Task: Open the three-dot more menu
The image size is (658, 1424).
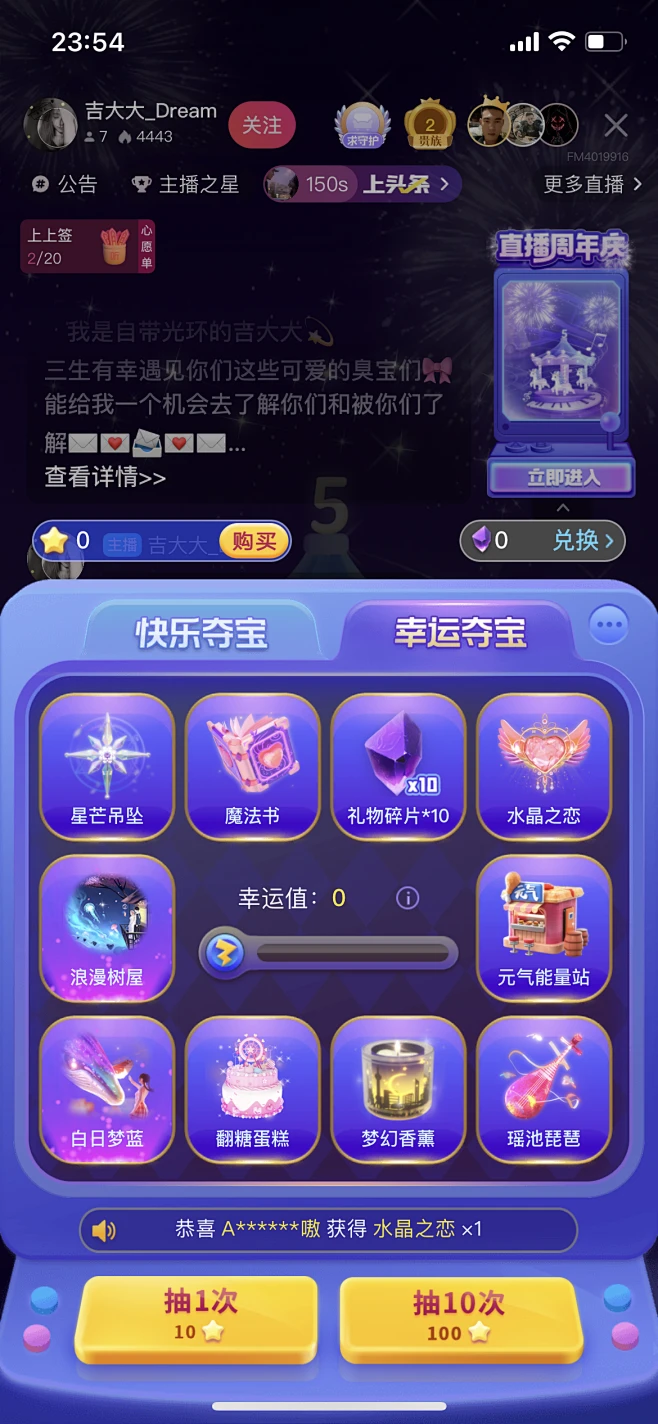Action: click(x=608, y=626)
